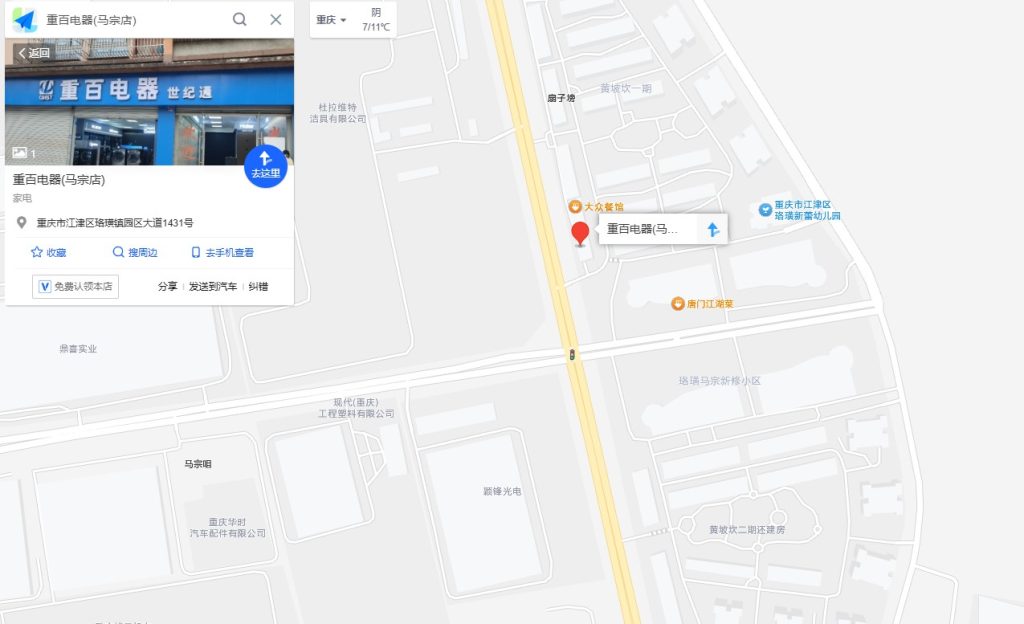The width and height of the screenshot is (1024, 624).
Task: Select 去手机查看 option
Action: (x=222, y=253)
